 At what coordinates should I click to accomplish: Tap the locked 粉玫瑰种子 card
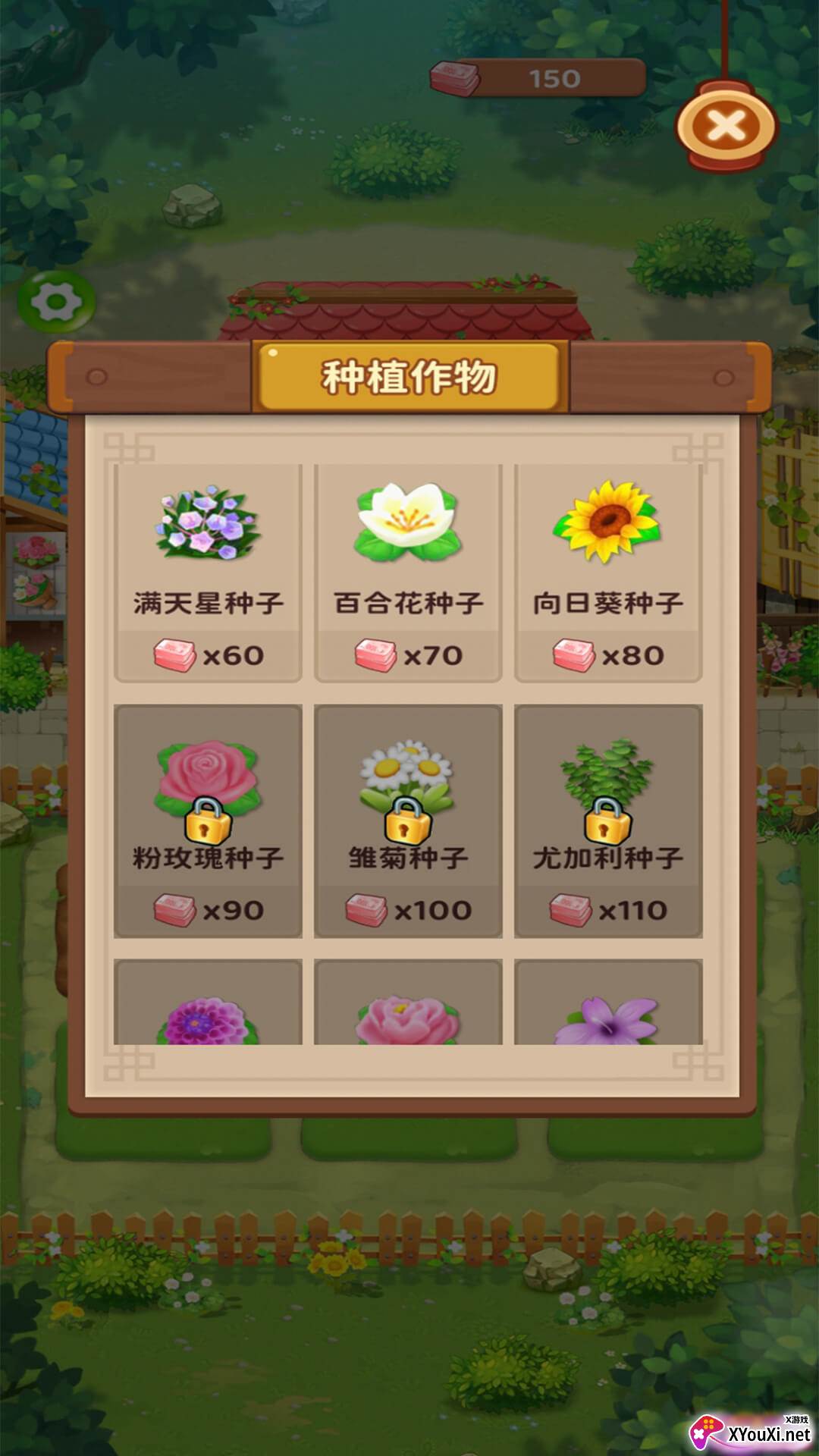pyautogui.click(x=208, y=821)
